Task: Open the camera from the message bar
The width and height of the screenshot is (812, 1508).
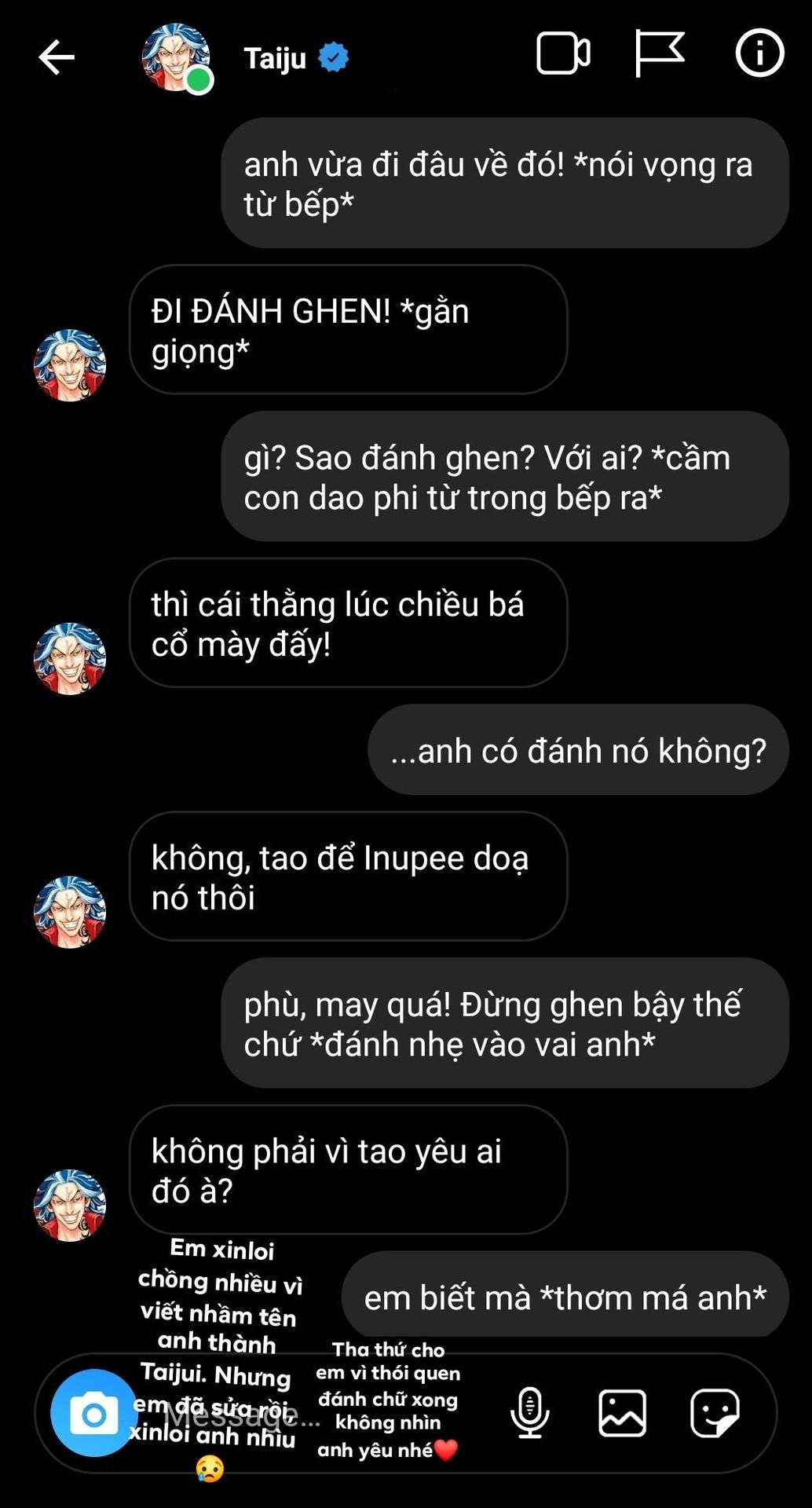Action: 93,1413
